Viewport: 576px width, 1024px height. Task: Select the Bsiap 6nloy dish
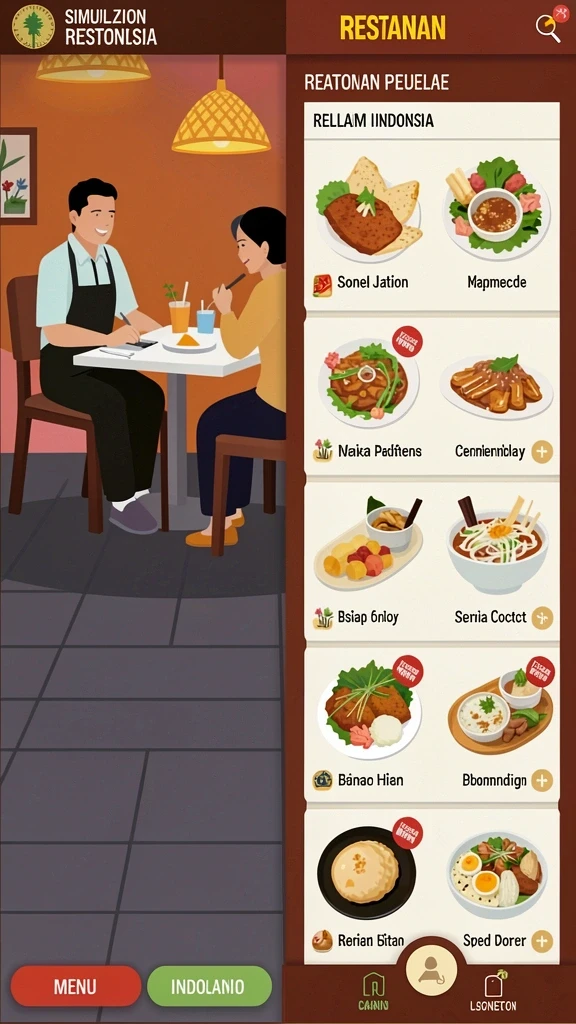tap(368, 560)
